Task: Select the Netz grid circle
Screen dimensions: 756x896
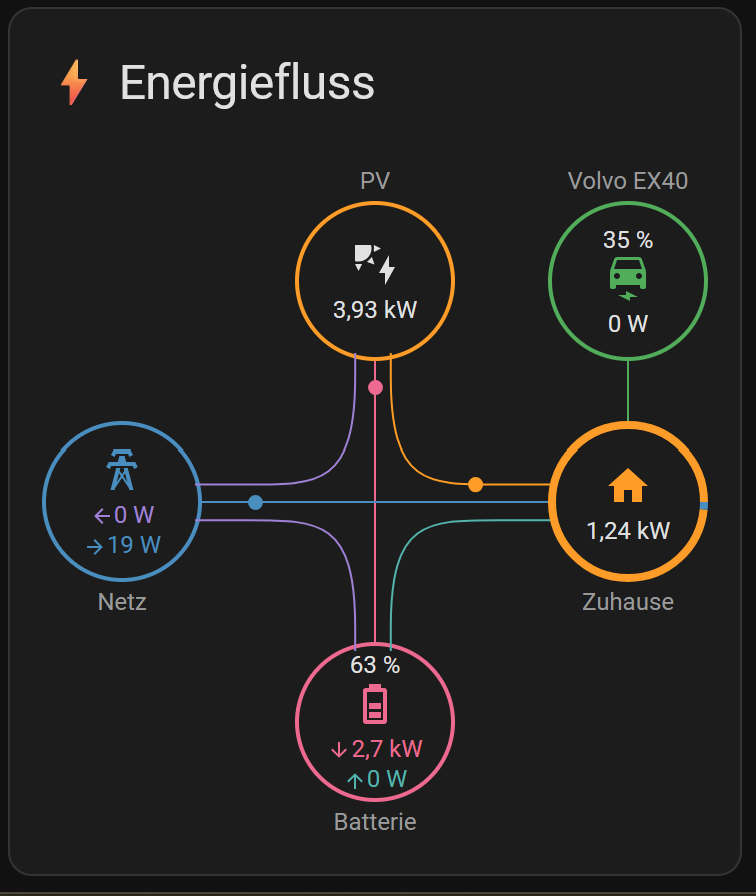Action: tap(122, 501)
